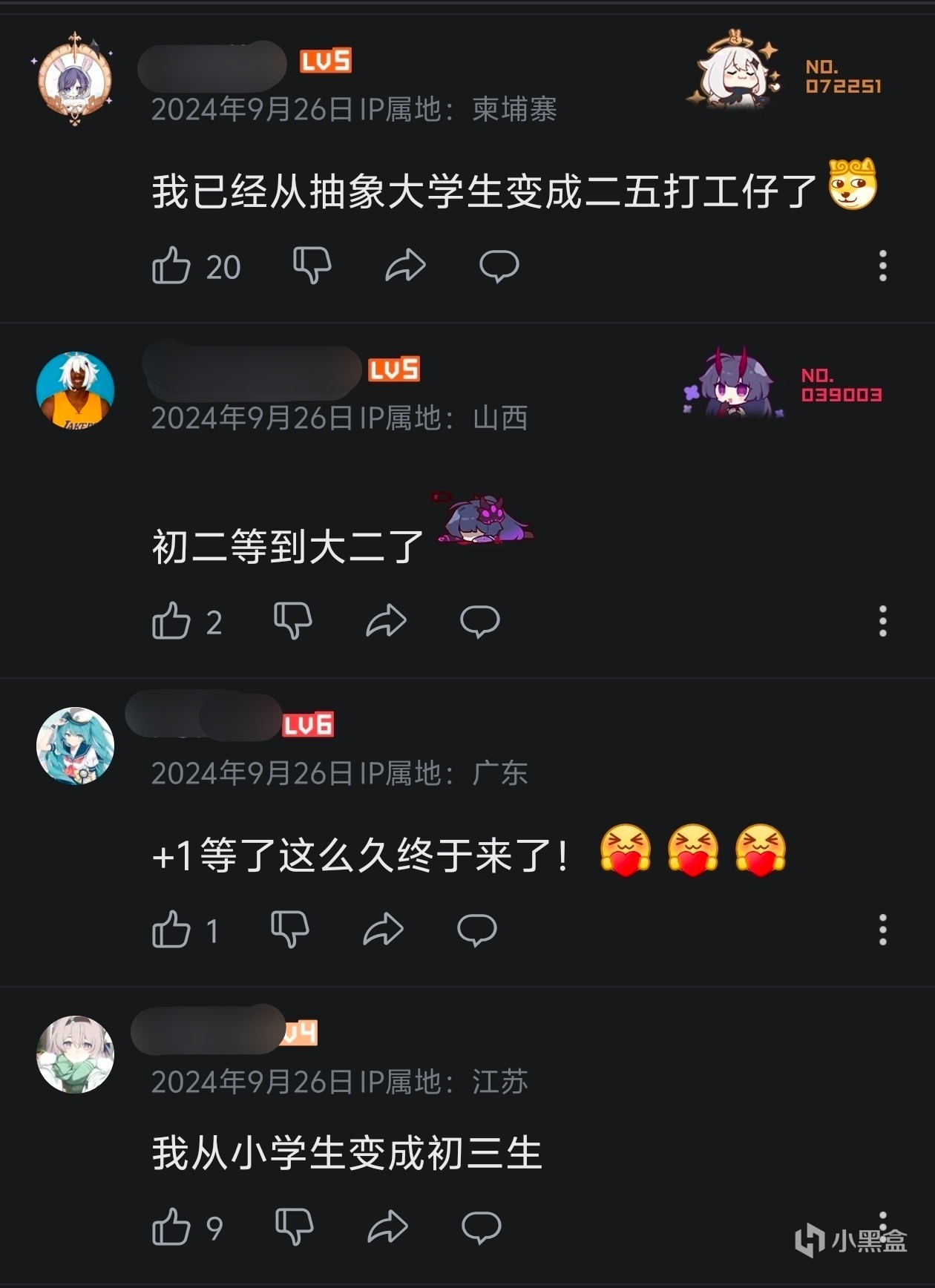The image size is (935, 1288).
Task: Like the comment 我从小学生变成初三生
Action: click(171, 1227)
